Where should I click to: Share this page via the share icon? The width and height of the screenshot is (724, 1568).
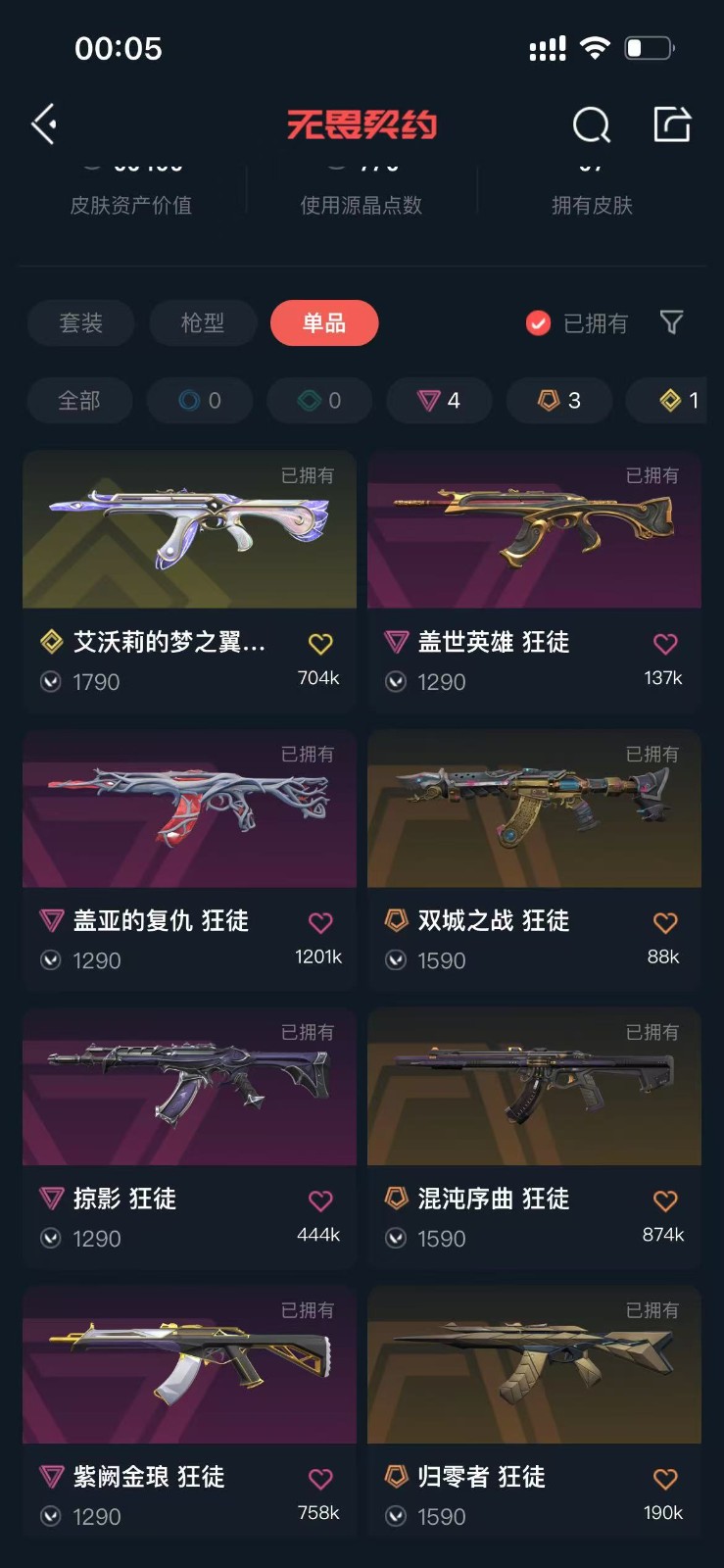pos(672,124)
